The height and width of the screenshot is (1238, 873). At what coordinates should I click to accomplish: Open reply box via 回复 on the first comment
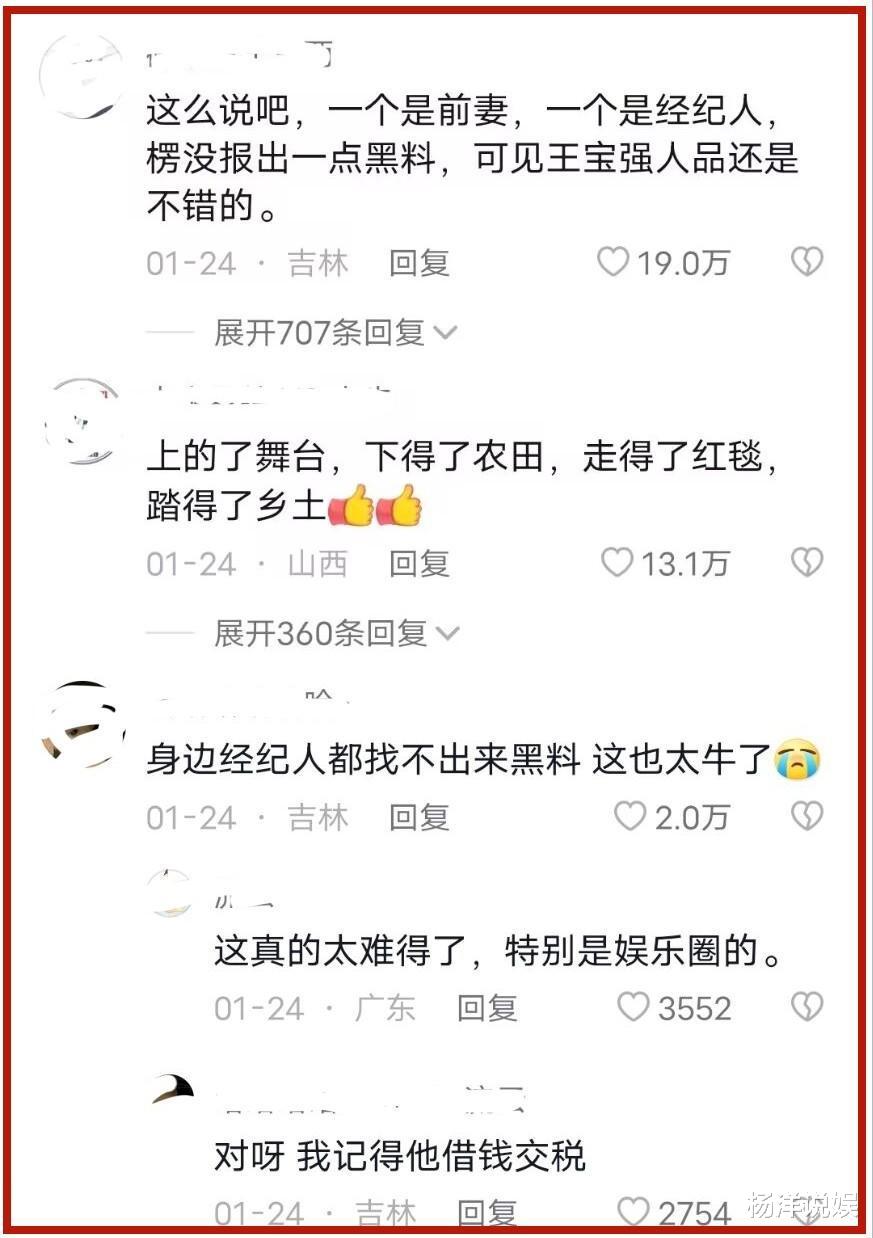pos(418,264)
